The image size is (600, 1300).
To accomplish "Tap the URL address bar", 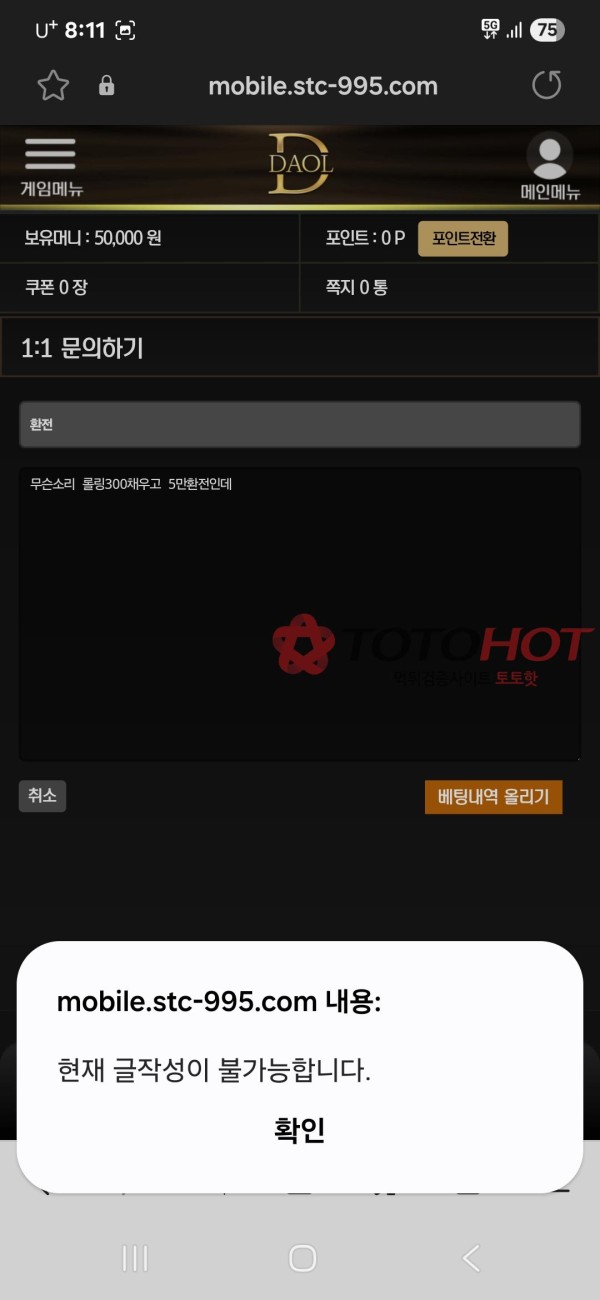I will pos(322,86).
